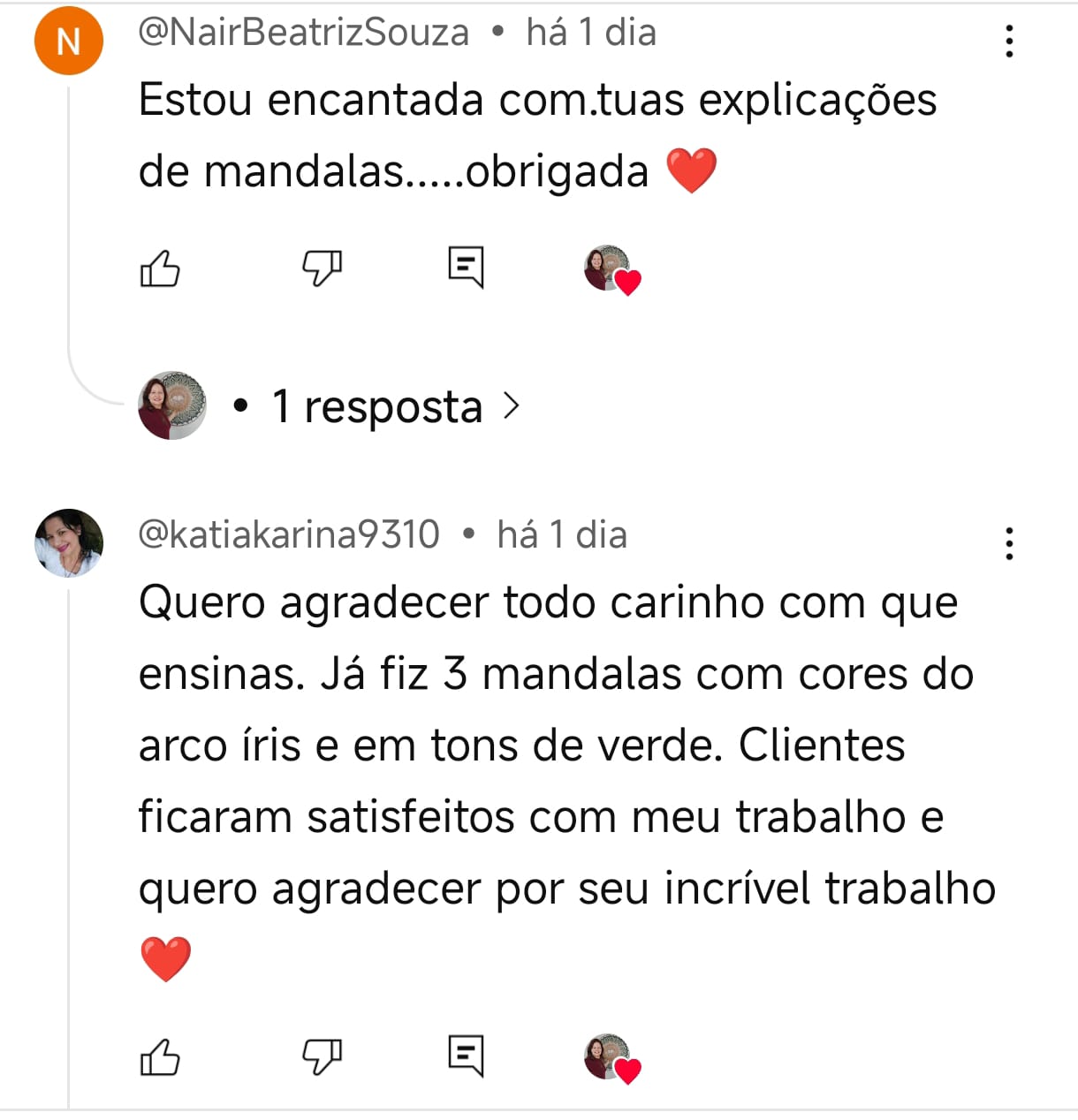Open options menu for katiakarina9310's comment

click(x=1009, y=543)
